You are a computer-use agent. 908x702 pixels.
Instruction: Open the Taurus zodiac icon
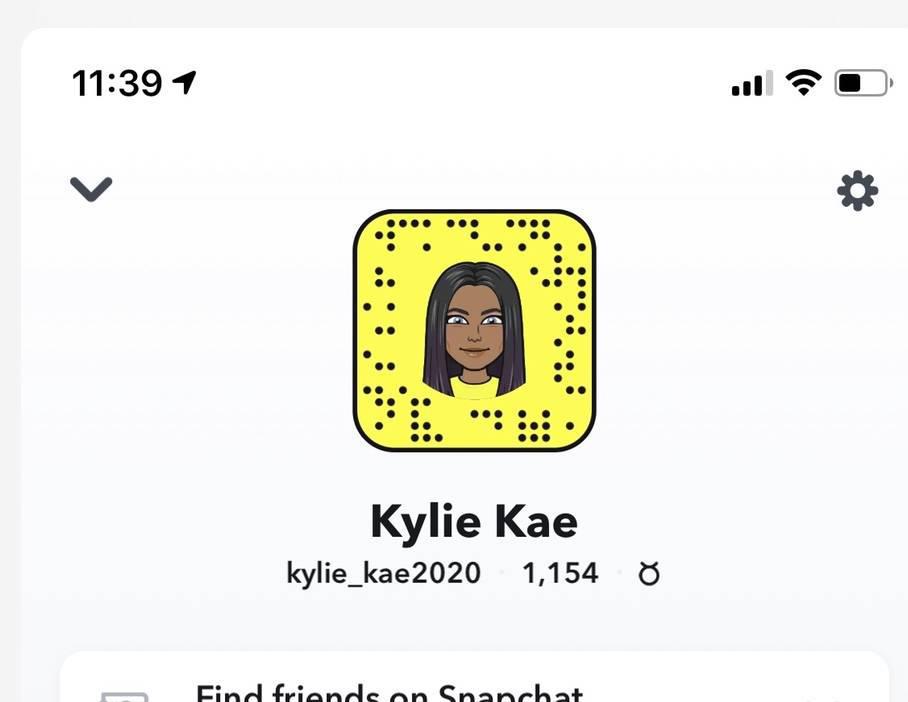649,574
